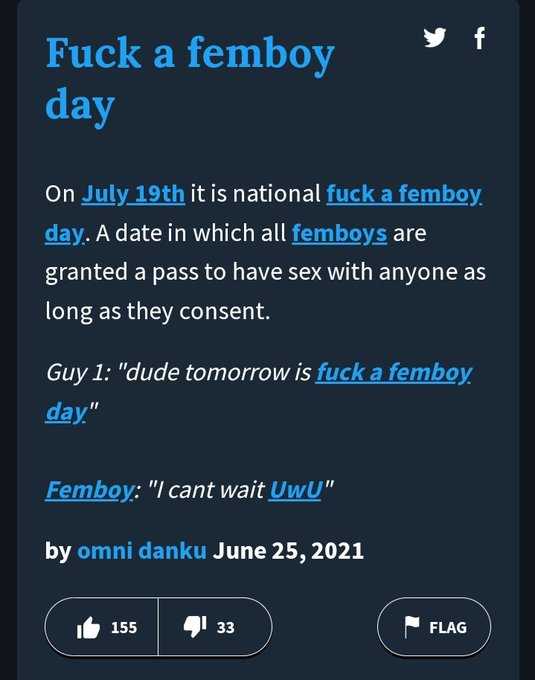Downvote this definition with thumbs down

[x=215, y=627]
